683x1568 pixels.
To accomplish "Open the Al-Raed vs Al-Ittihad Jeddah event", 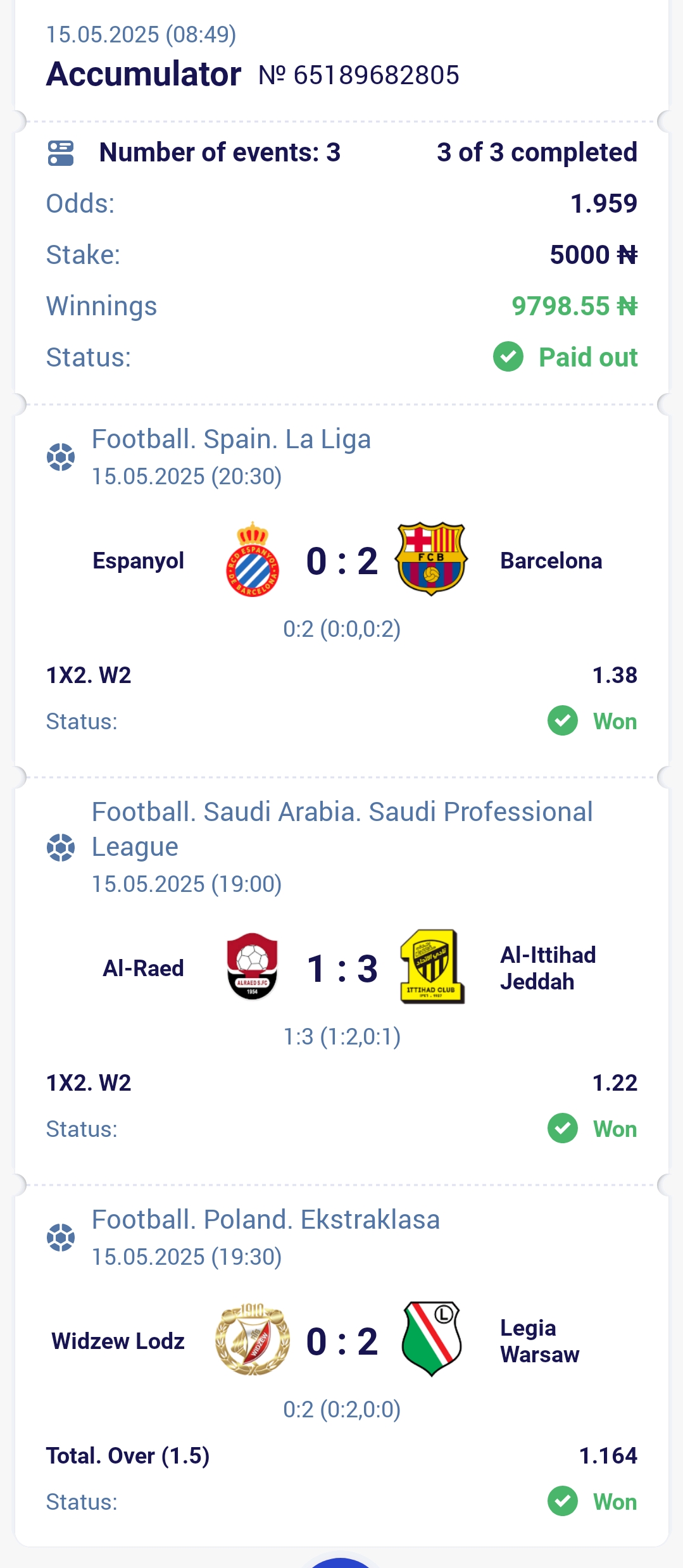I will click(342, 969).
